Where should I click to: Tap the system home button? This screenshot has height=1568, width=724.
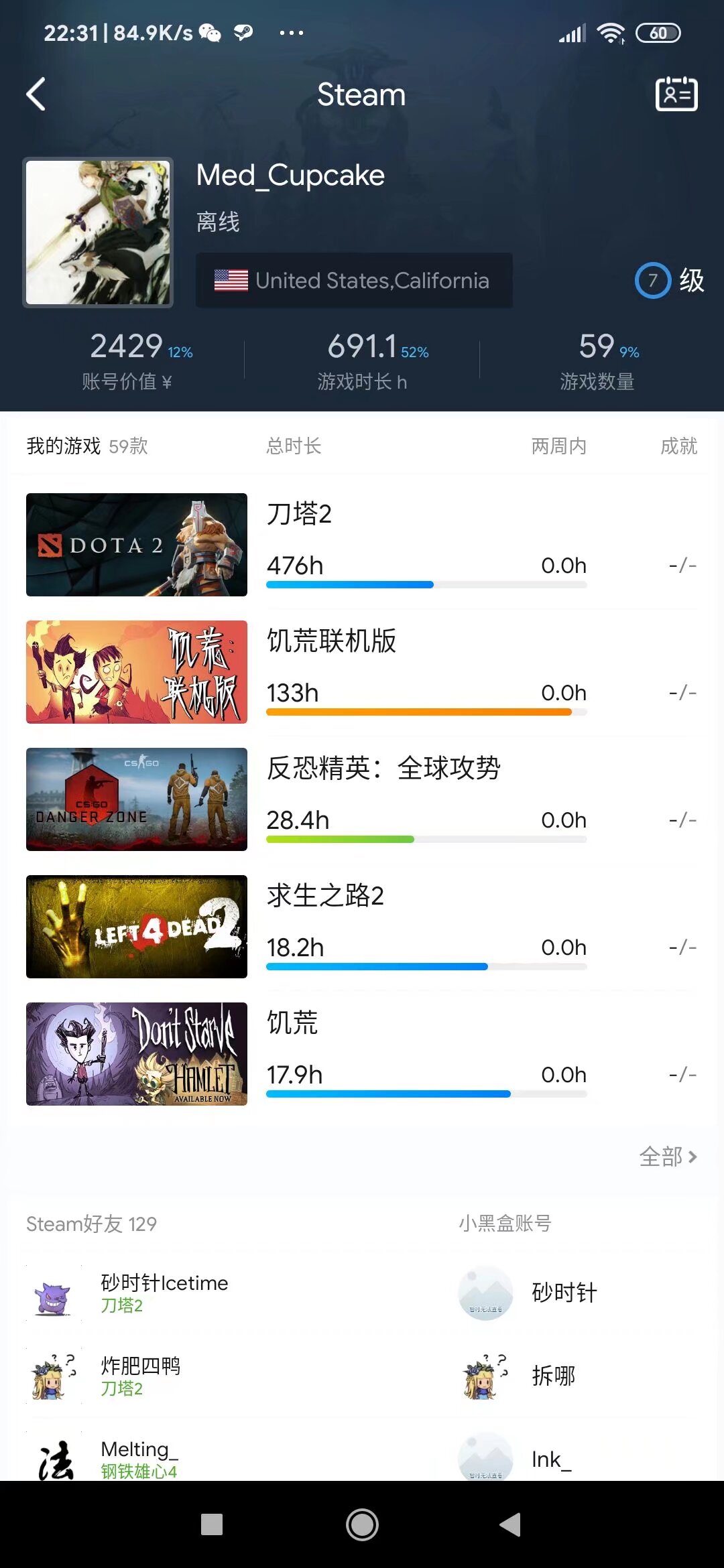pos(362,1524)
